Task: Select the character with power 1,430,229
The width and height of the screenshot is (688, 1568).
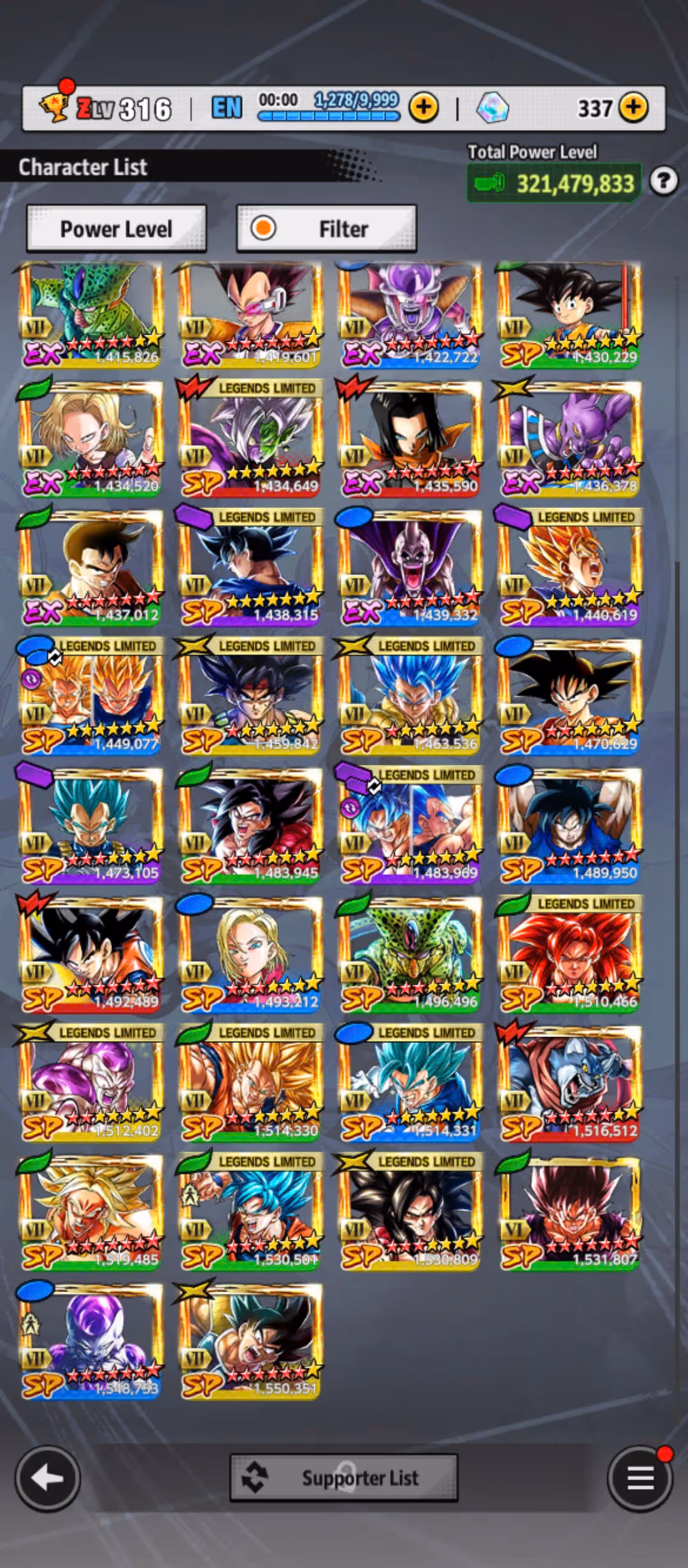Action: click(x=569, y=314)
